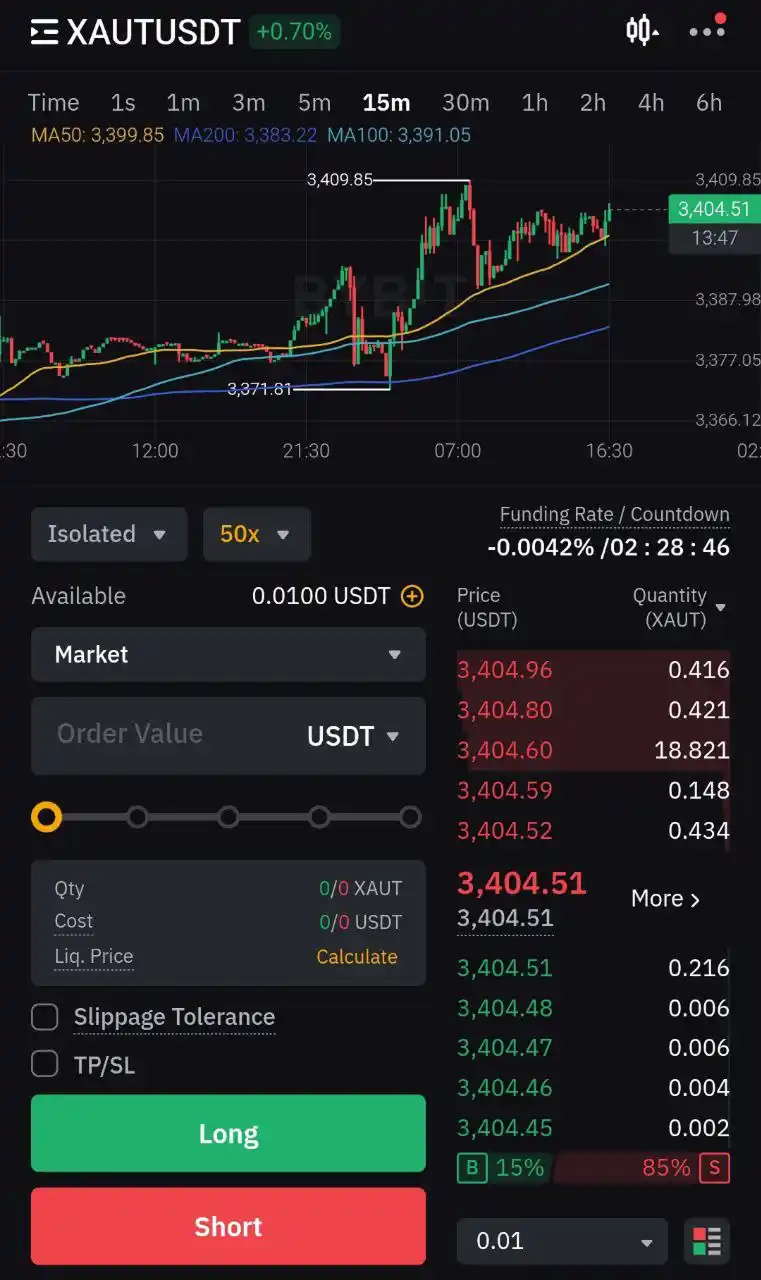Open the 50x leverage dropdown
Image resolution: width=761 pixels, height=1280 pixels.
click(256, 534)
